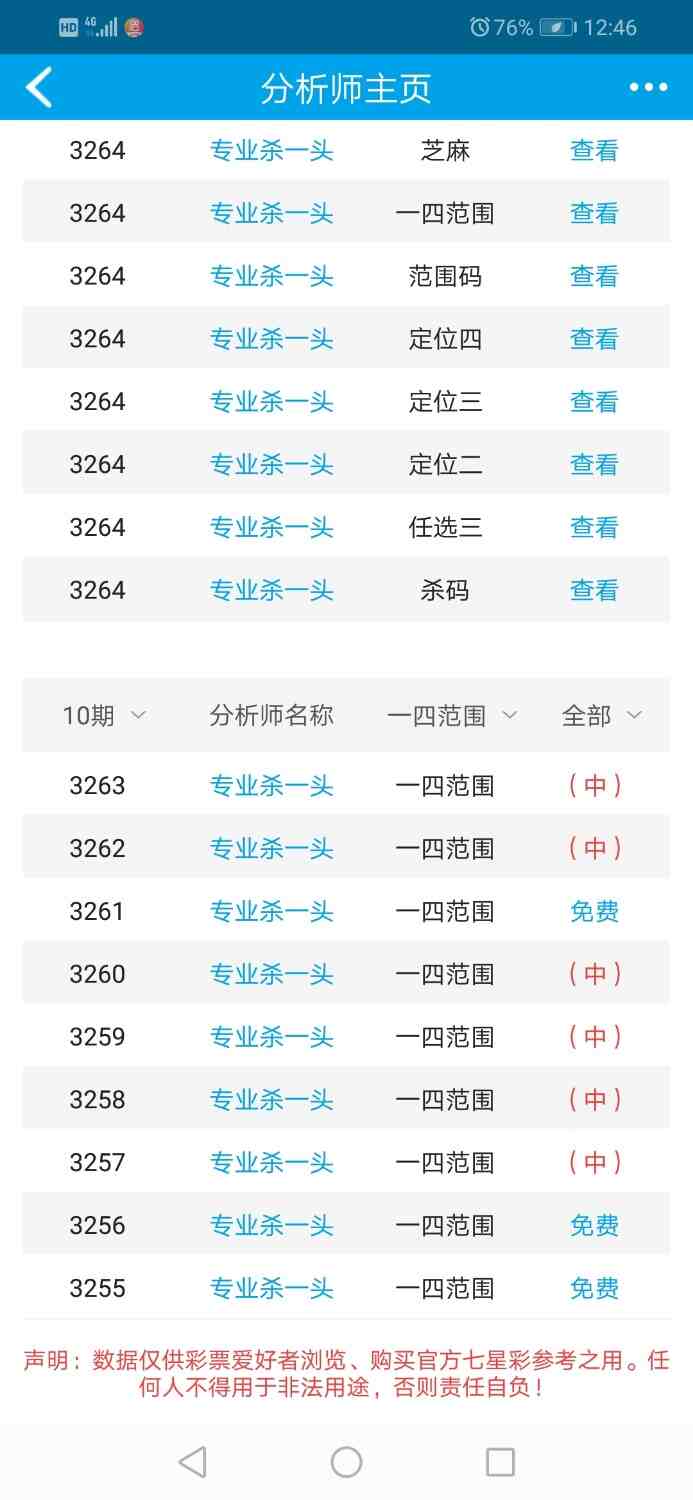Tap 查看 for the 芝麻 row
The height and width of the screenshot is (1500, 693).
(x=594, y=151)
